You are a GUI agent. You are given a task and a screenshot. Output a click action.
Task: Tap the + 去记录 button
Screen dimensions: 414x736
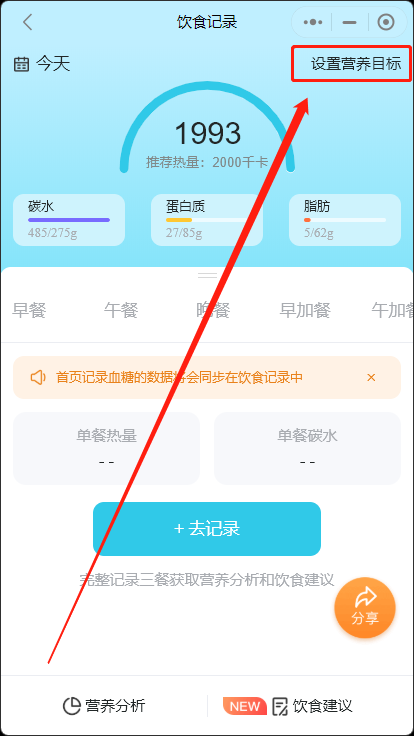tap(207, 529)
